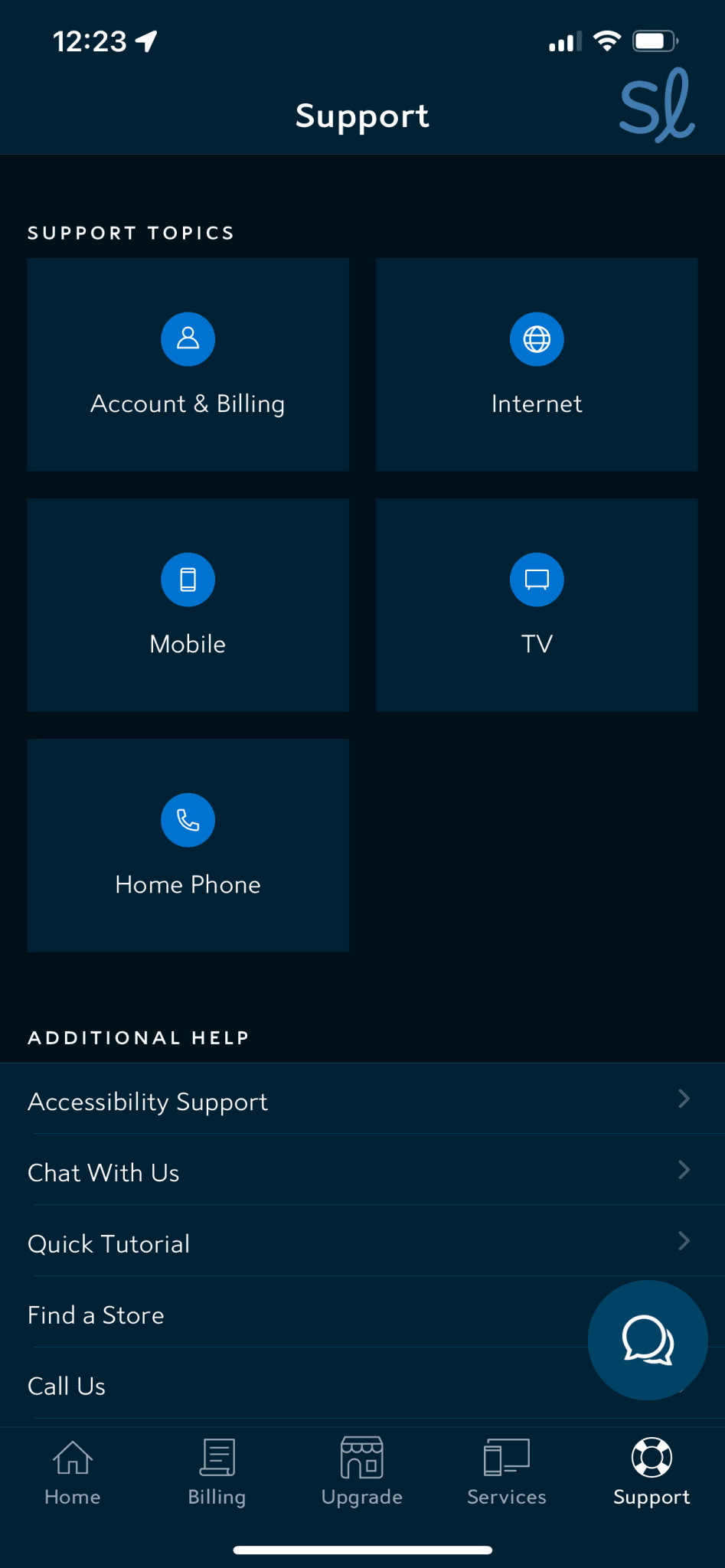Image resolution: width=725 pixels, height=1568 pixels.
Task: Select the Mobile support topic
Action: tap(188, 605)
